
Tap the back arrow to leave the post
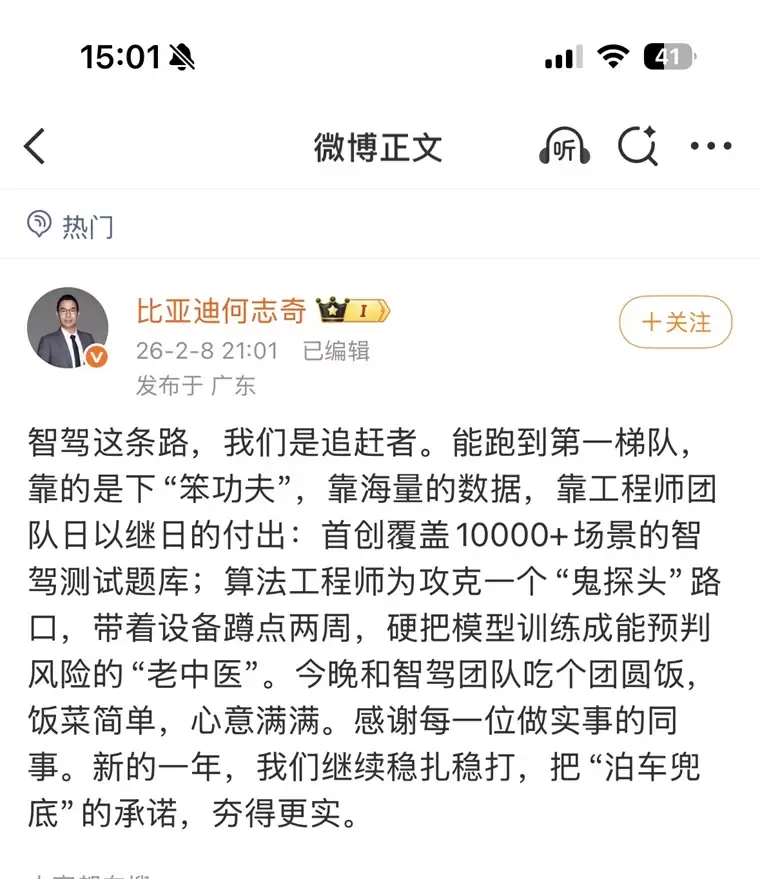pos(34,146)
